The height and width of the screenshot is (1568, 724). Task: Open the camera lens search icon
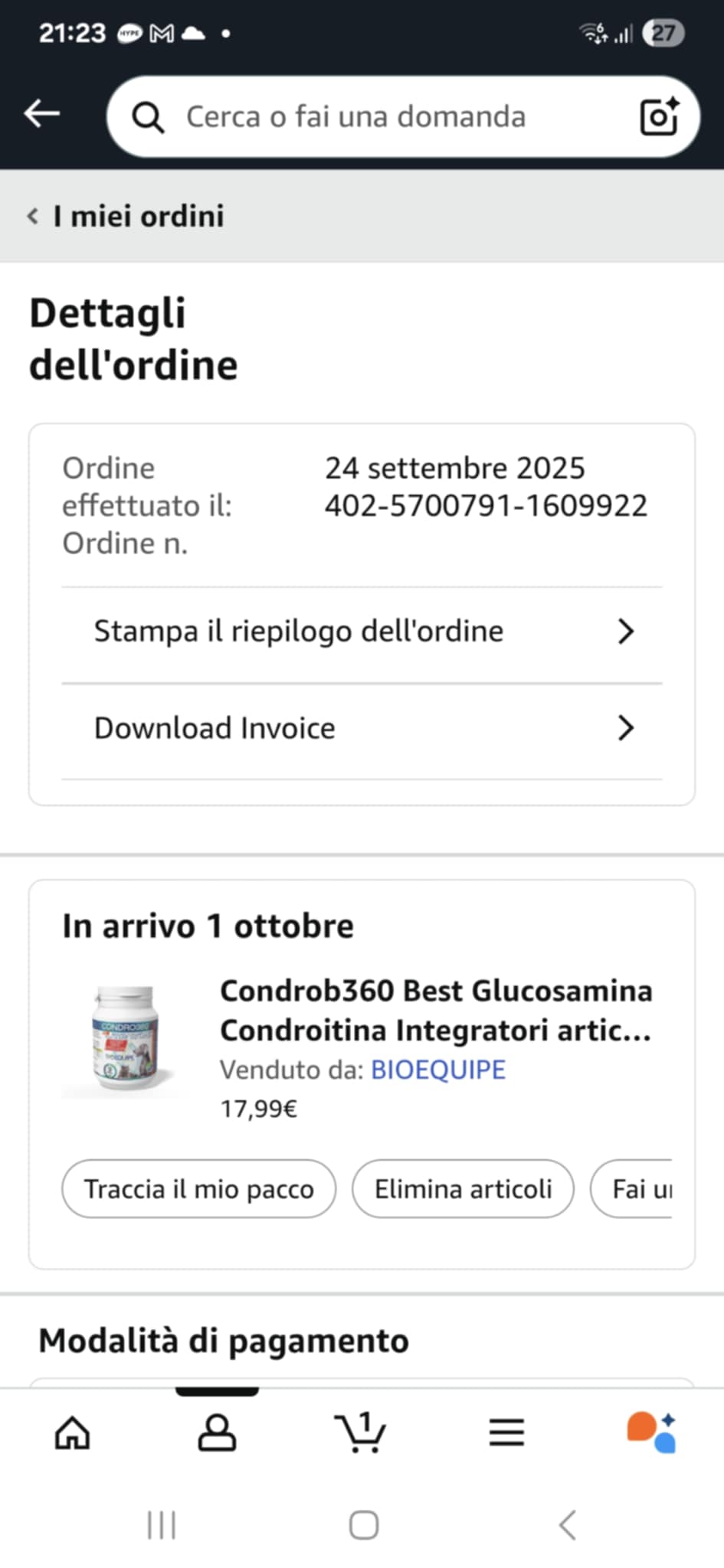pos(659,117)
